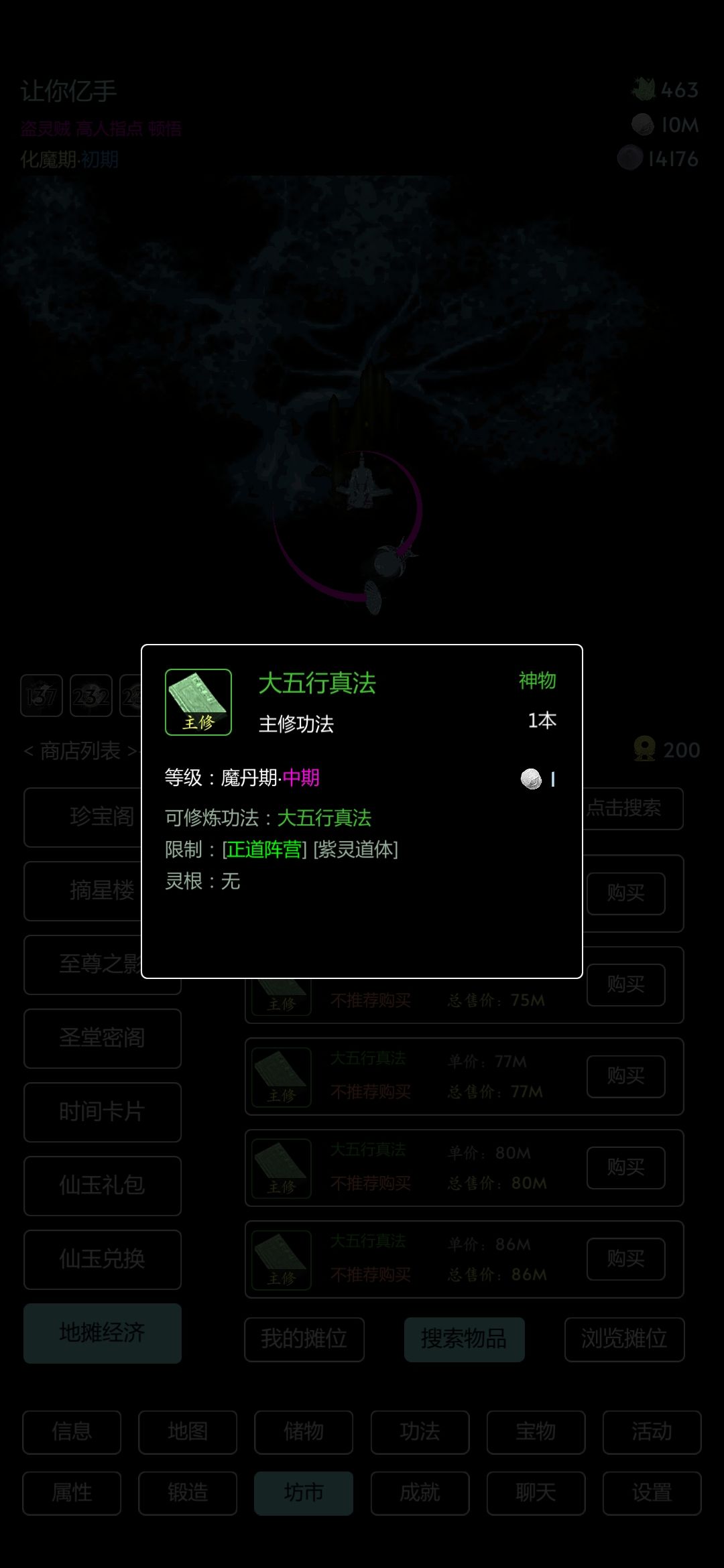724x1568 pixels.
Task: Select 圣堂密阁 from the shop list
Action: [x=103, y=1038]
